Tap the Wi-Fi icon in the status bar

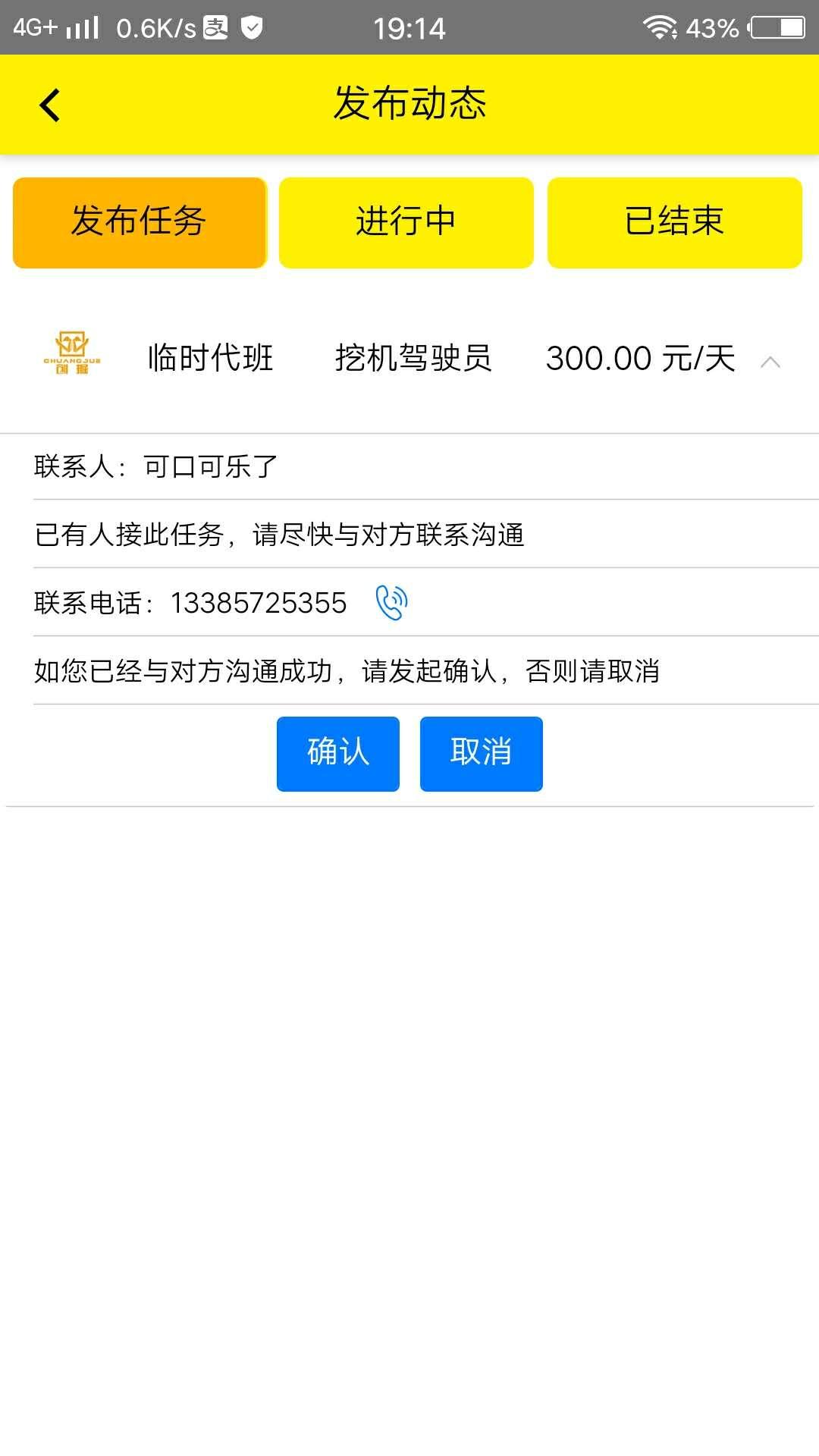(657, 27)
